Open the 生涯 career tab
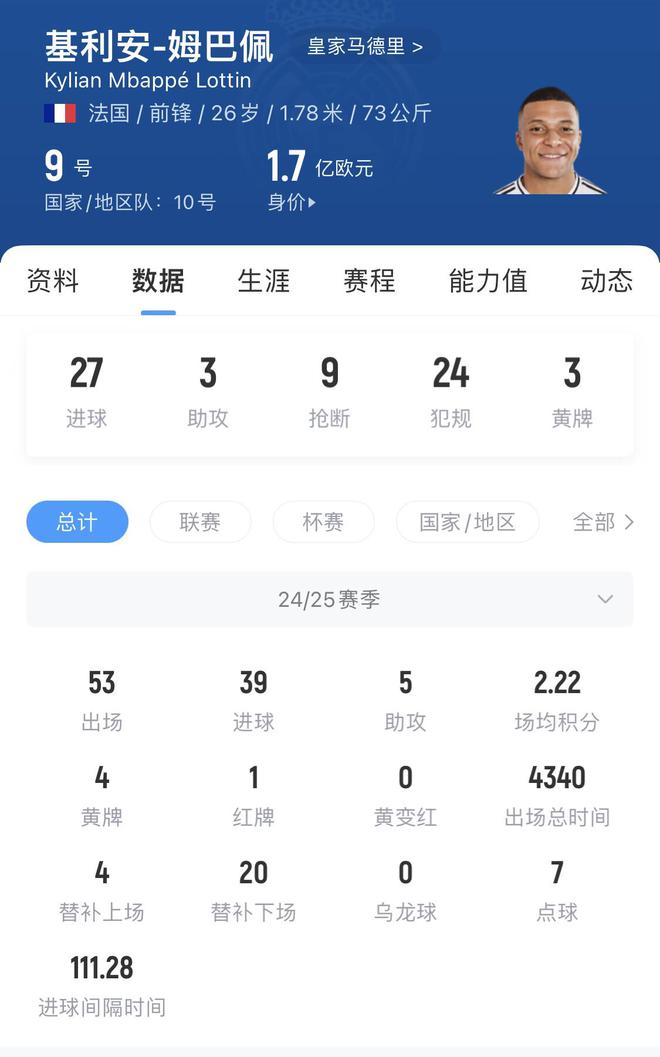Viewport: 660px width, 1057px height. tap(264, 281)
